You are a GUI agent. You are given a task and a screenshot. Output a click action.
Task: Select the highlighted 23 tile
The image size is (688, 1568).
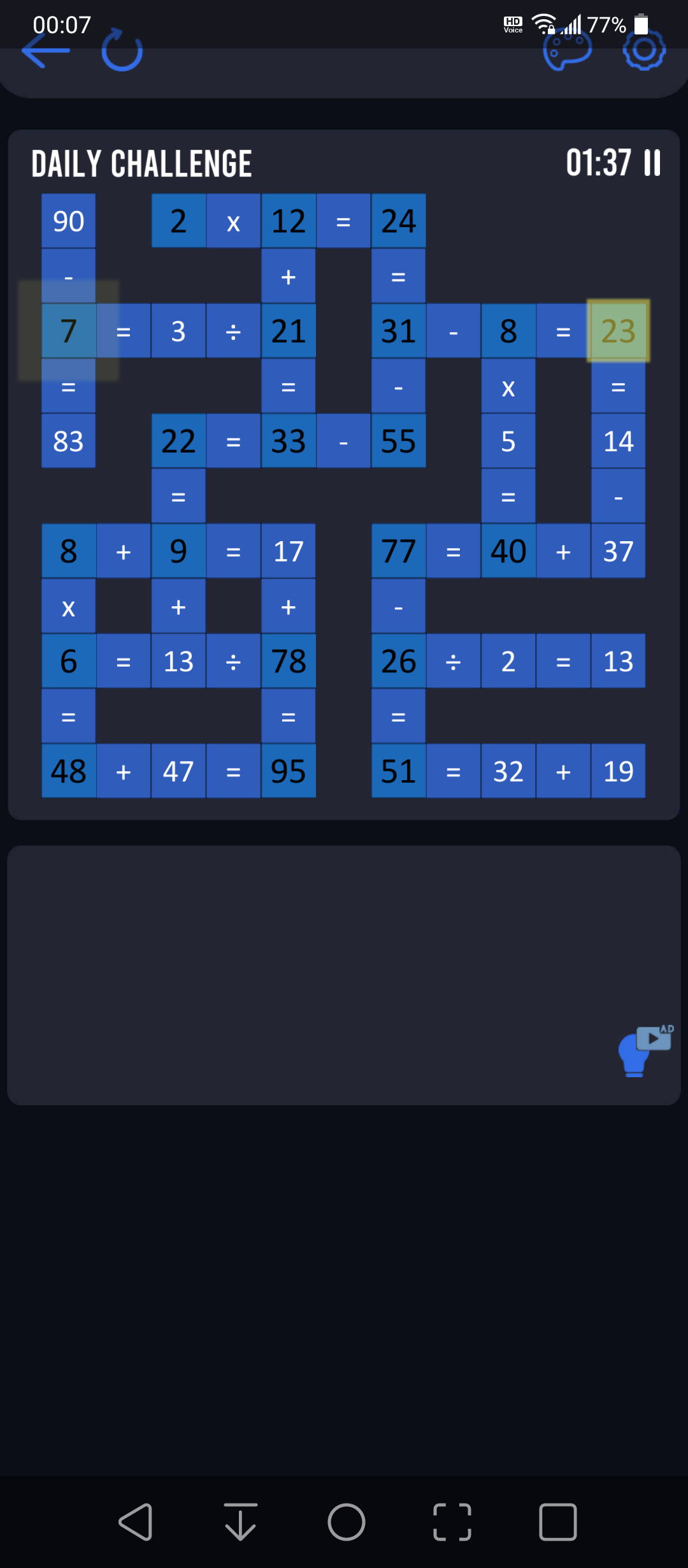(x=618, y=331)
